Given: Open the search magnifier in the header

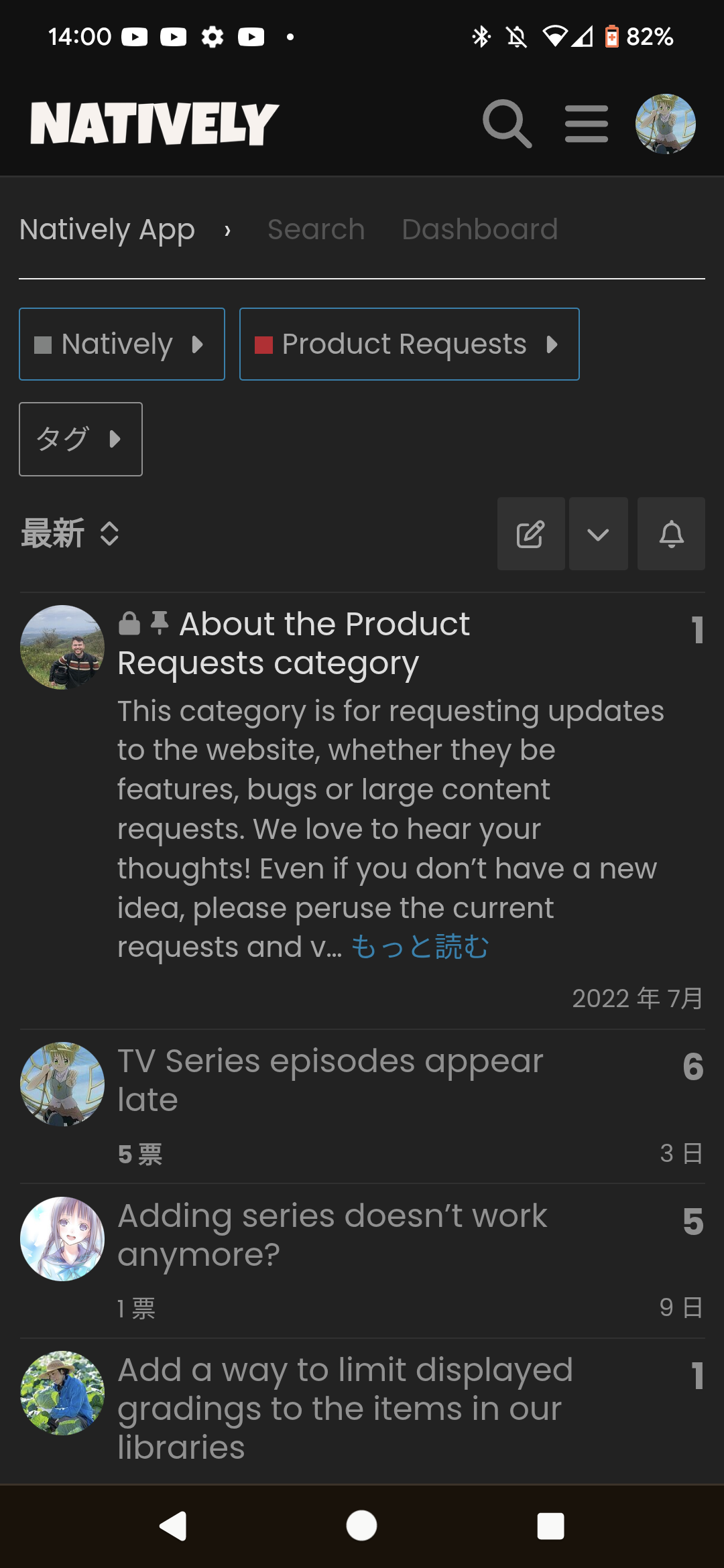Looking at the screenshot, I should (507, 124).
